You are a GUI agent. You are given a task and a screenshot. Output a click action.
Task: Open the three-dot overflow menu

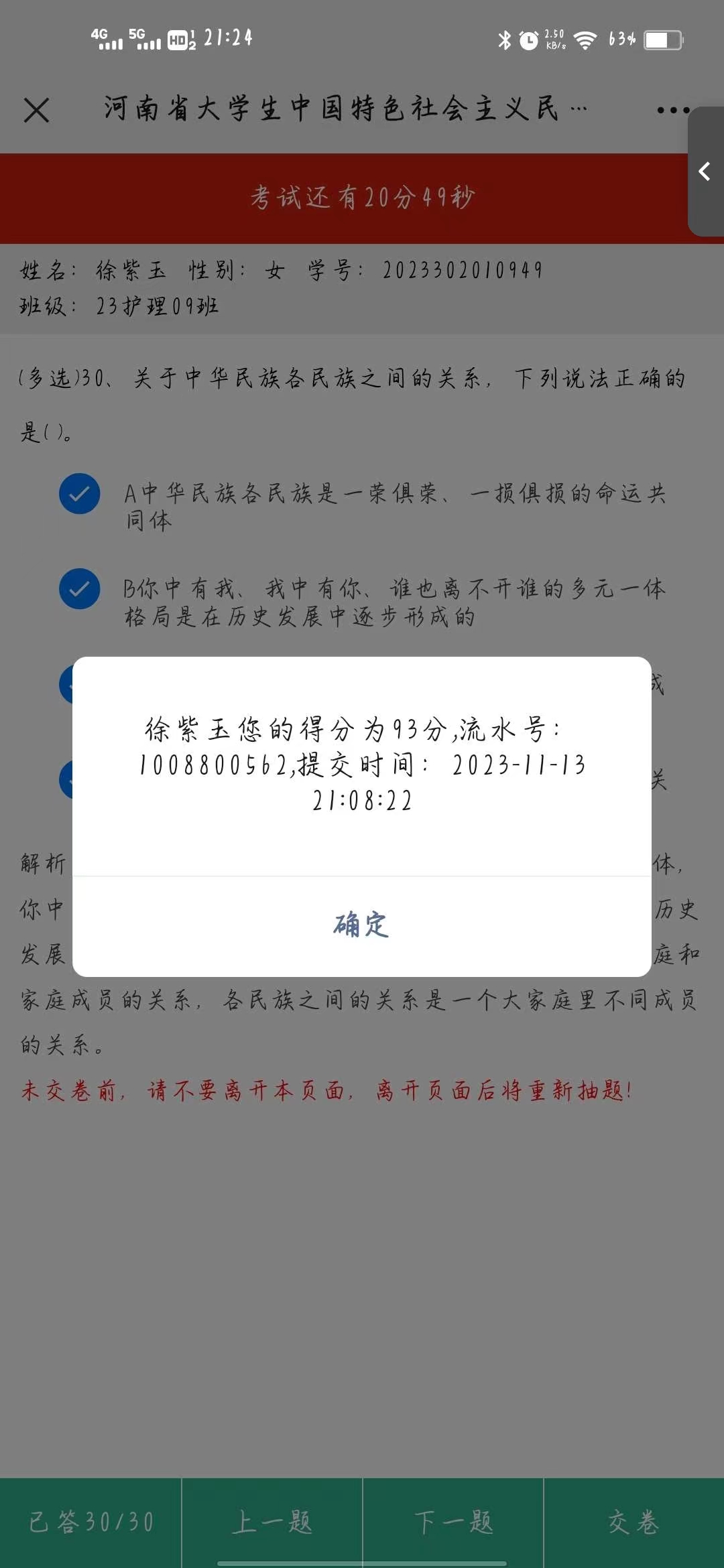pos(672,110)
